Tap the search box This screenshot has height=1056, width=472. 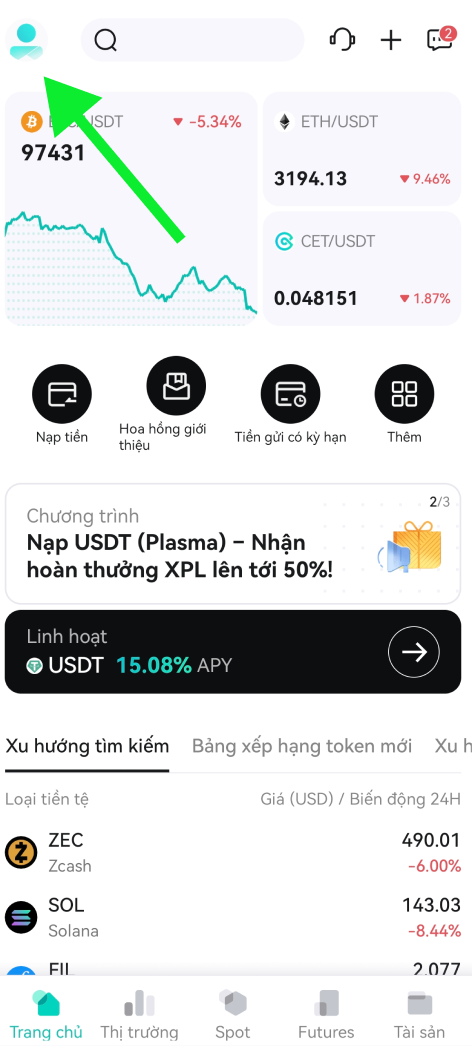193,40
